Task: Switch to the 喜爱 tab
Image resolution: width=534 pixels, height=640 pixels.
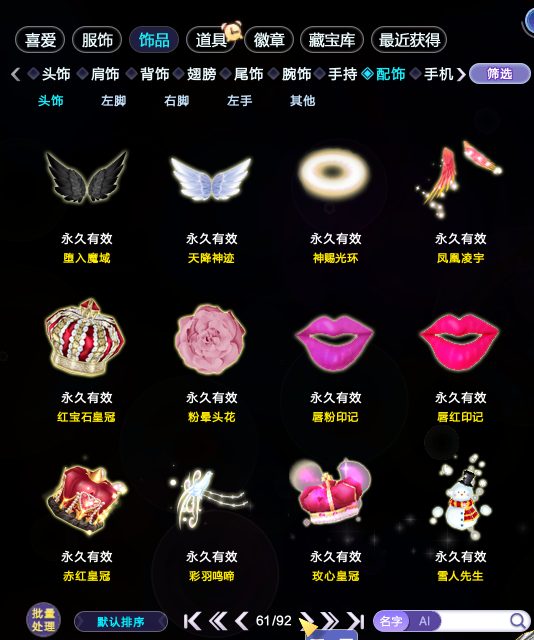Action: tap(40, 40)
